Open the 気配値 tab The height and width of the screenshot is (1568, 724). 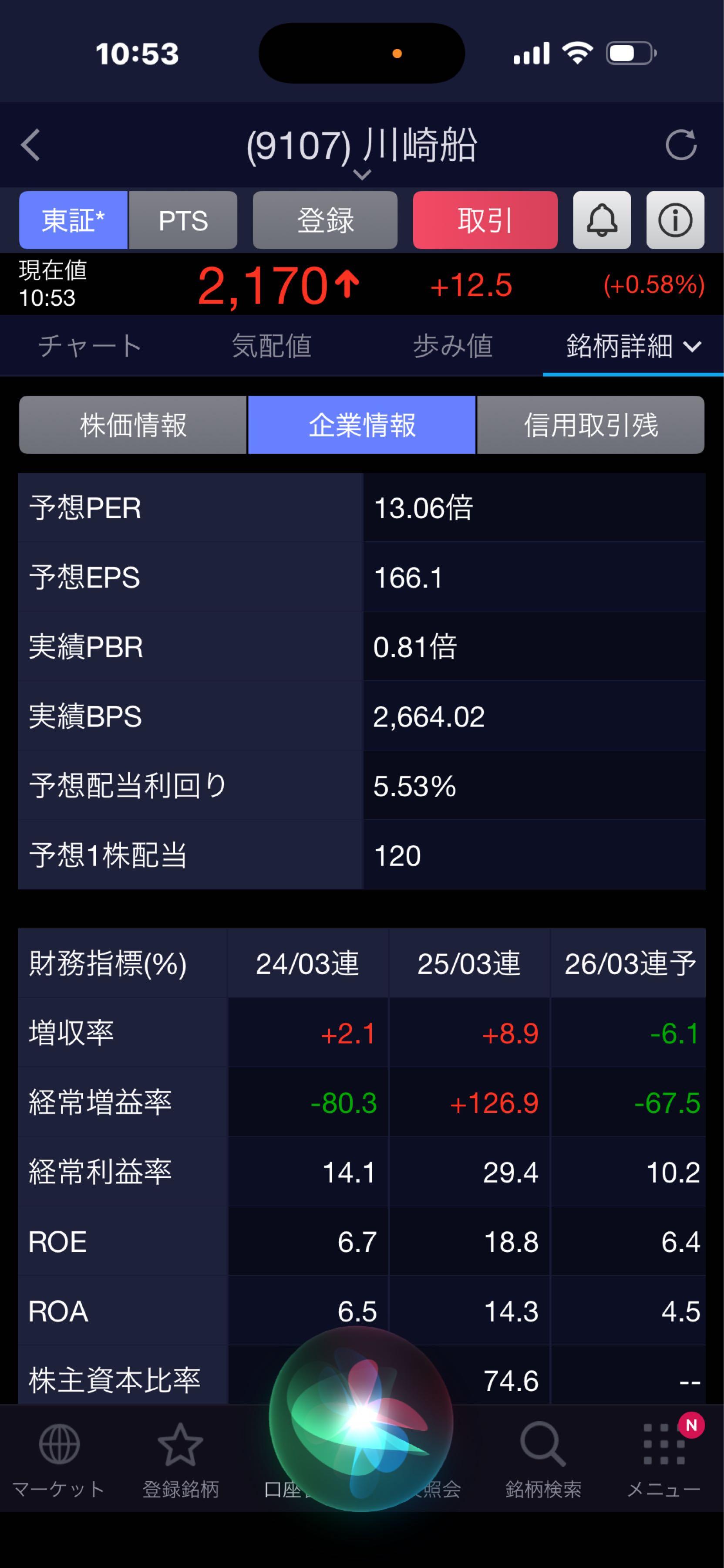pos(271,346)
